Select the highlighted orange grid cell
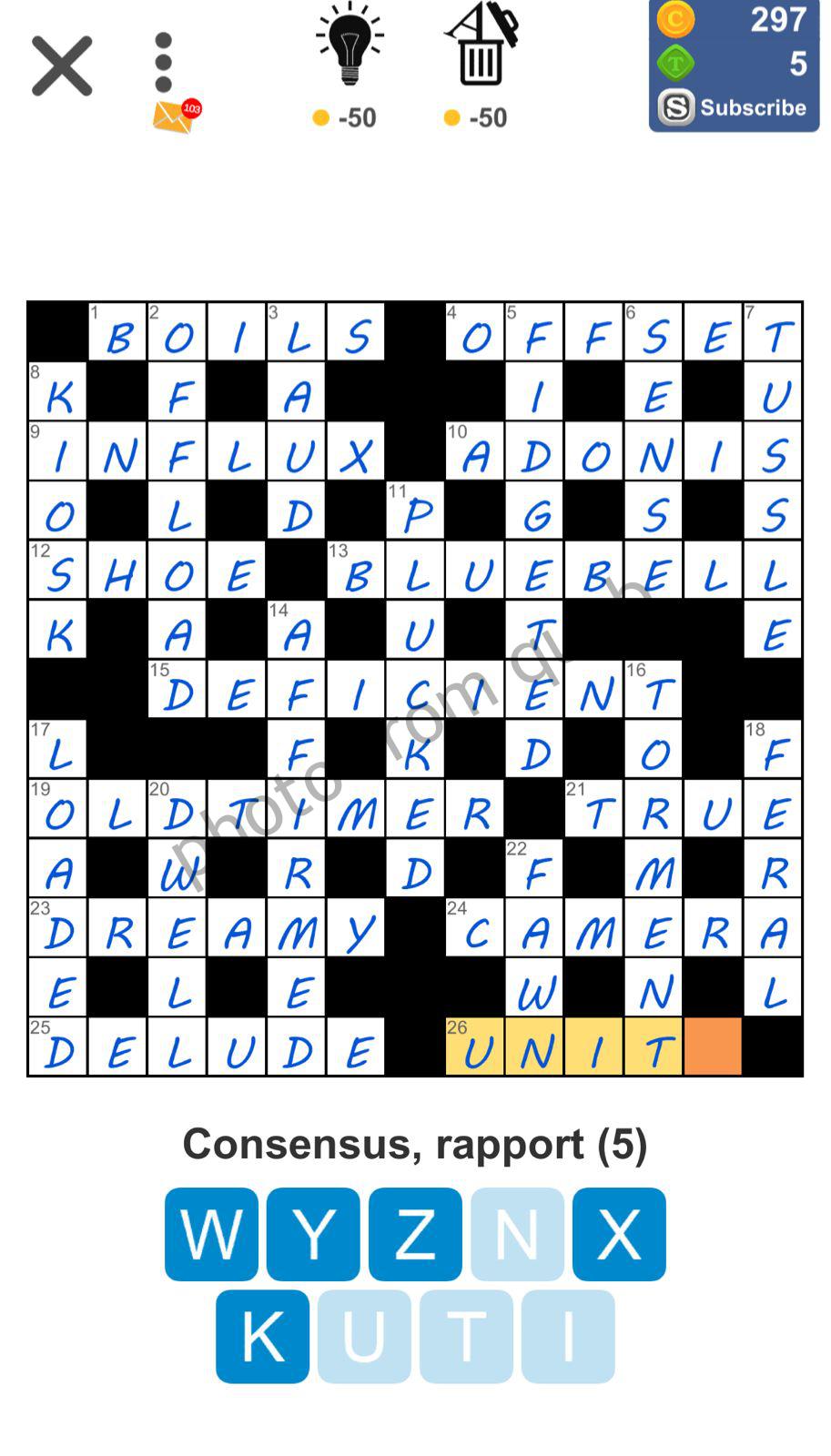The image size is (831, 1456). point(712,1047)
